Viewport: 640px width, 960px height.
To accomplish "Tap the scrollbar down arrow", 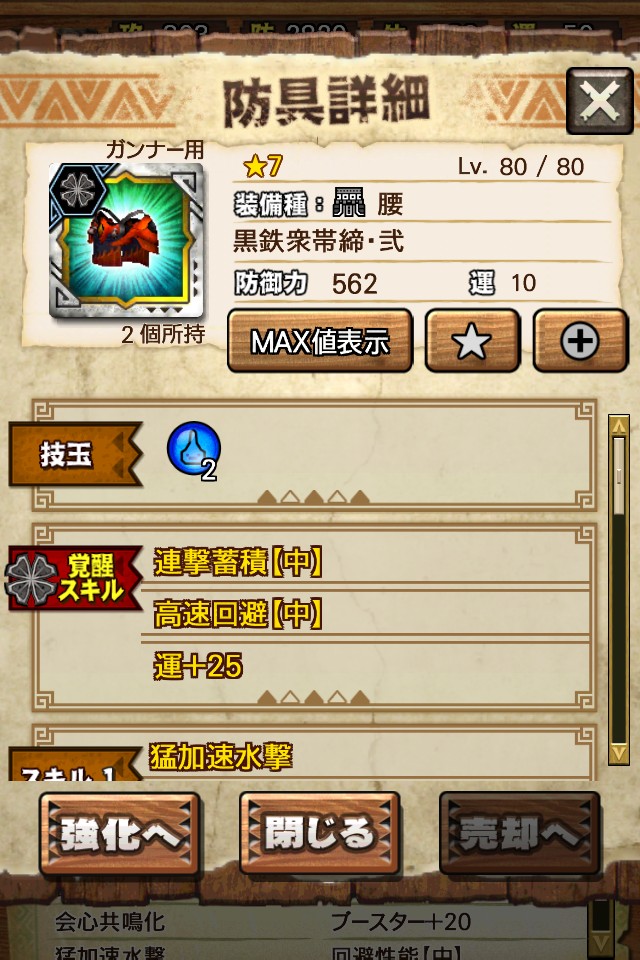I will tap(619, 752).
